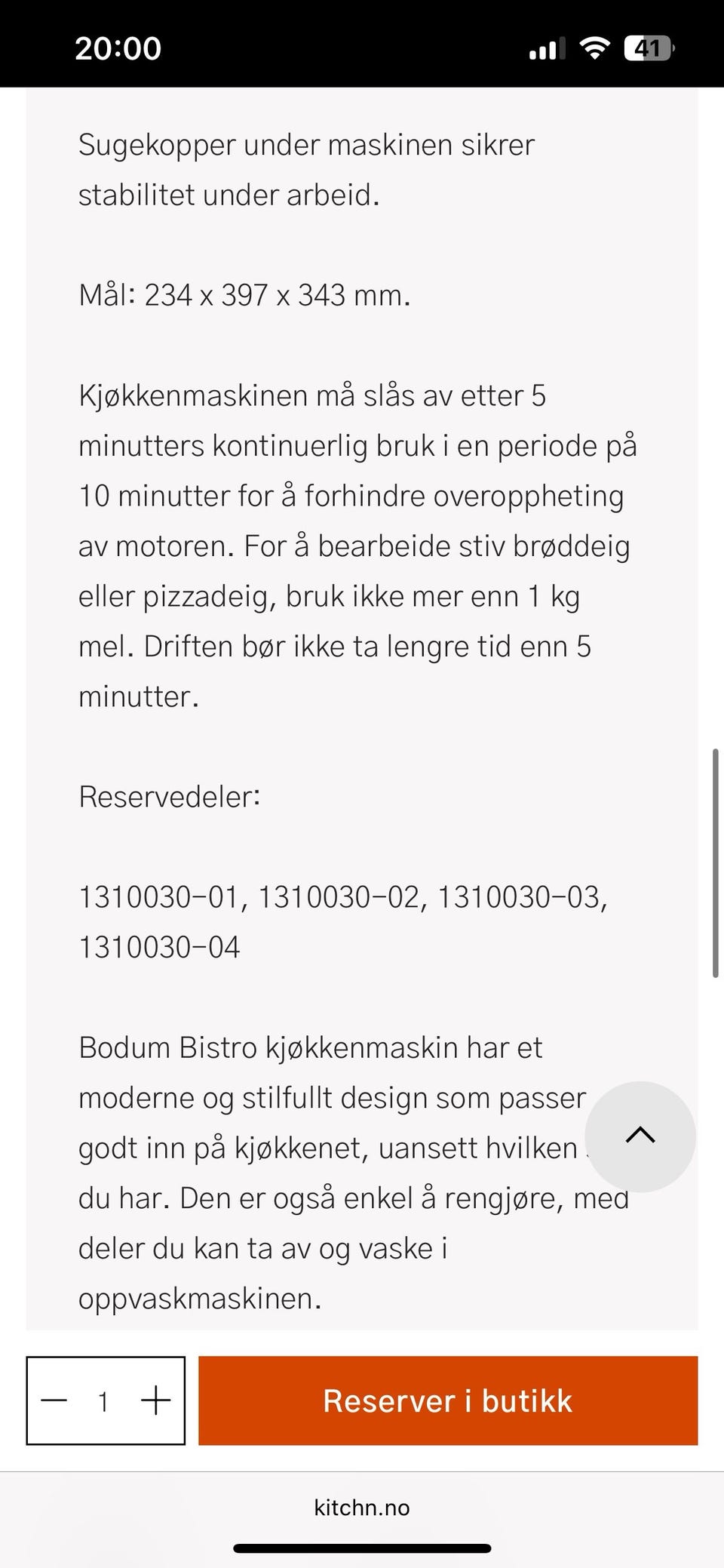Tap the Wi-Fi icon in the status bar
Viewport: 724px width, 1568px height.
595,48
